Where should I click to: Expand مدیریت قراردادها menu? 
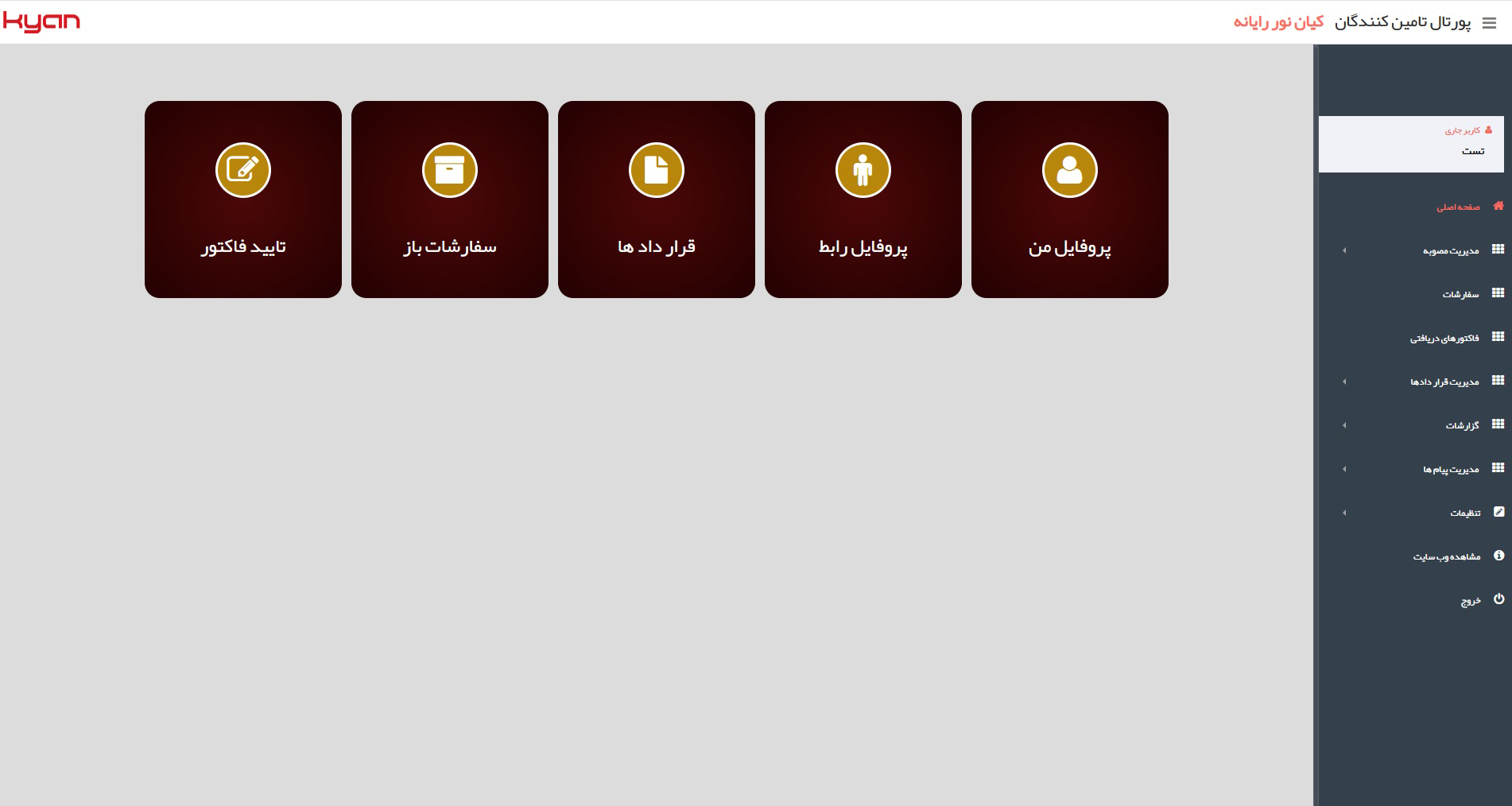click(1445, 382)
